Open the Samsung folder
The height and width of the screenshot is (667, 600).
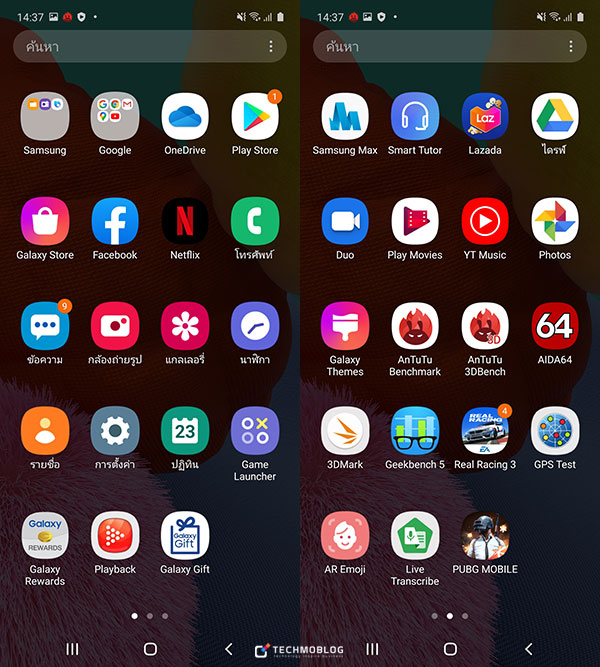45,117
